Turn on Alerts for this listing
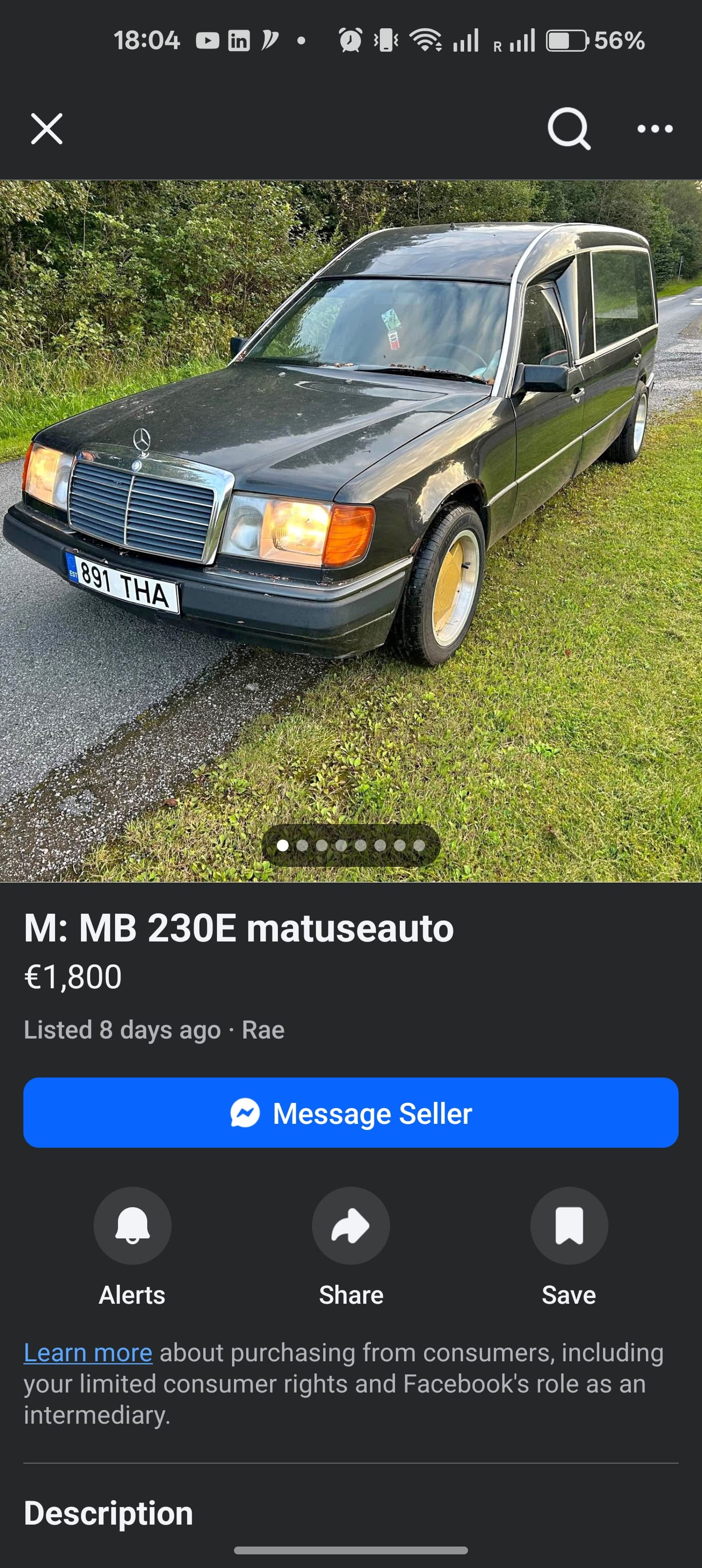This screenshot has width=702, height=1568. [x=132, y=1225]
